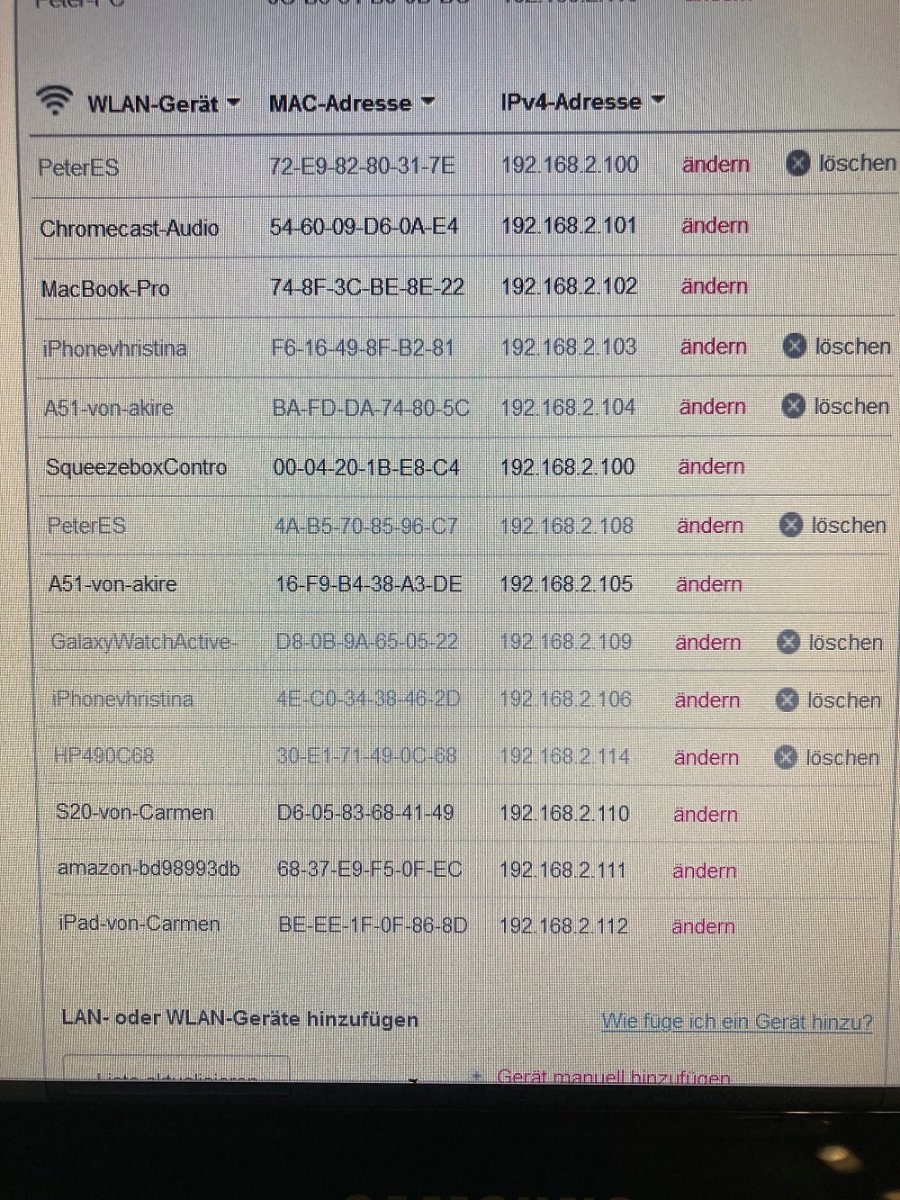Open 'Wie füge ich ein Gerät hinzu?' help link
The image size is (900, 1200).
point(737,1022)
